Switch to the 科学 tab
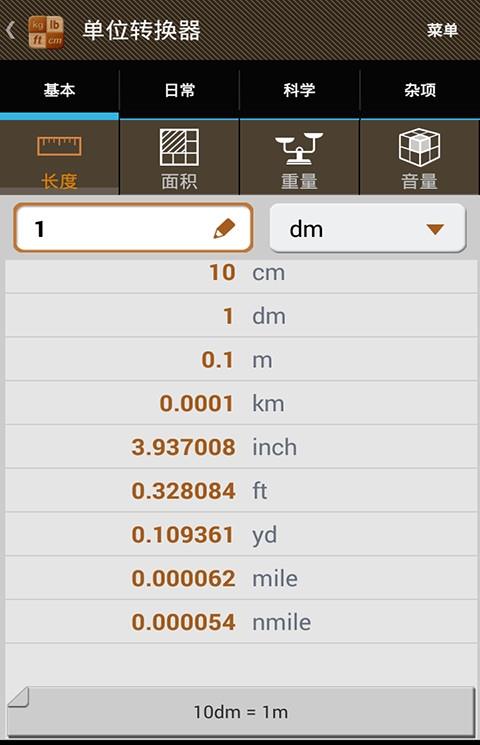The height and width of the screenshot is (745, 480). 299,90
